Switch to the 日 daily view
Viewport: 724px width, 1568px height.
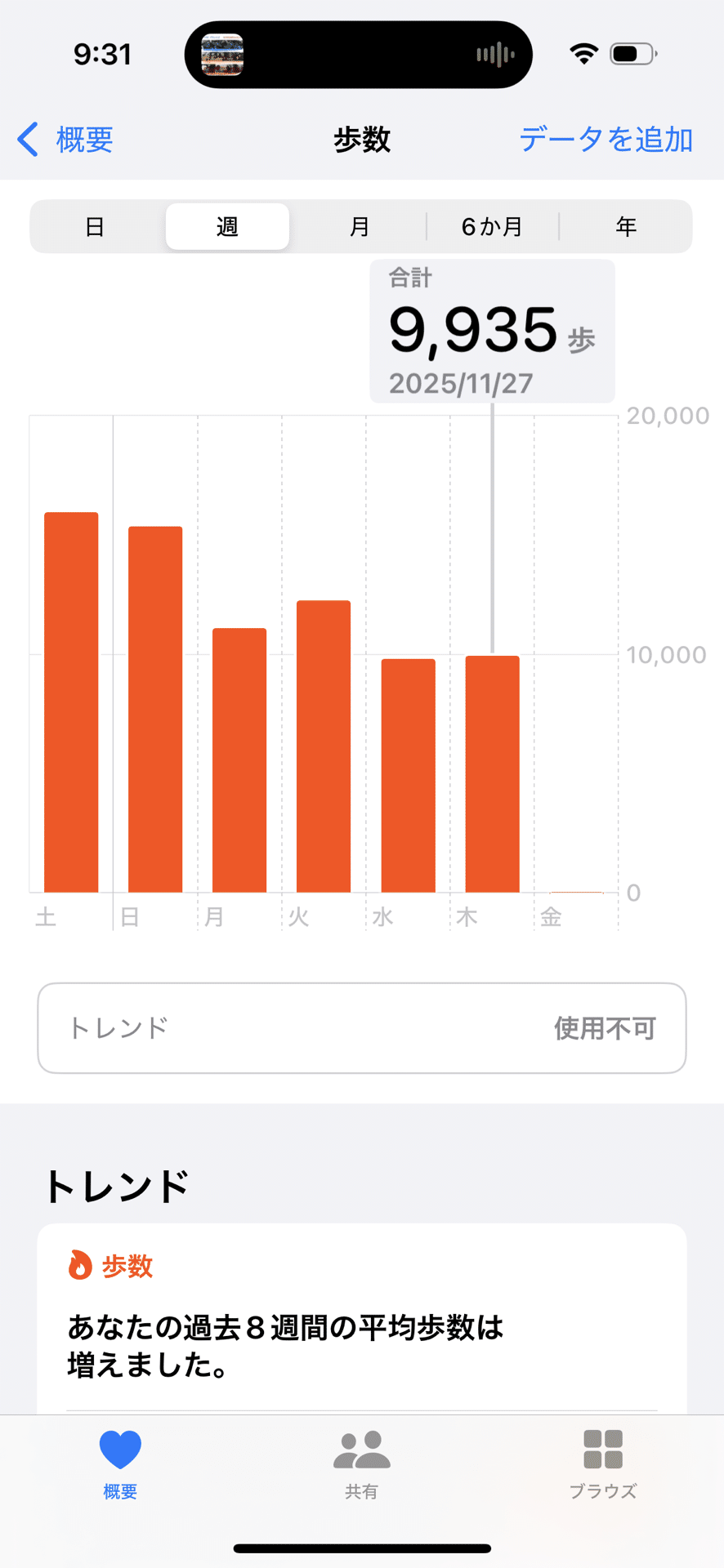pyautogui.click(x=95, y=226)
